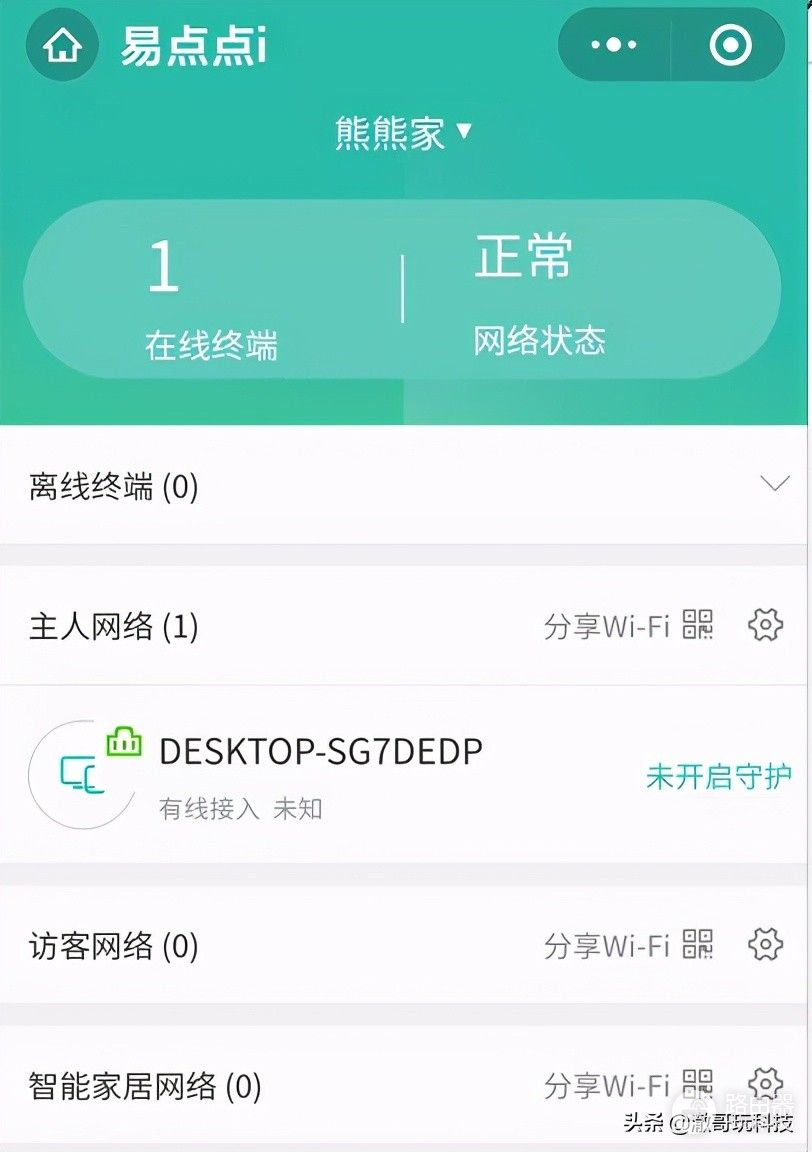This screenshot has height=1152, width=812.
Task: Click the QR code icon for 智能家居网络
Action: [702, 1083]
